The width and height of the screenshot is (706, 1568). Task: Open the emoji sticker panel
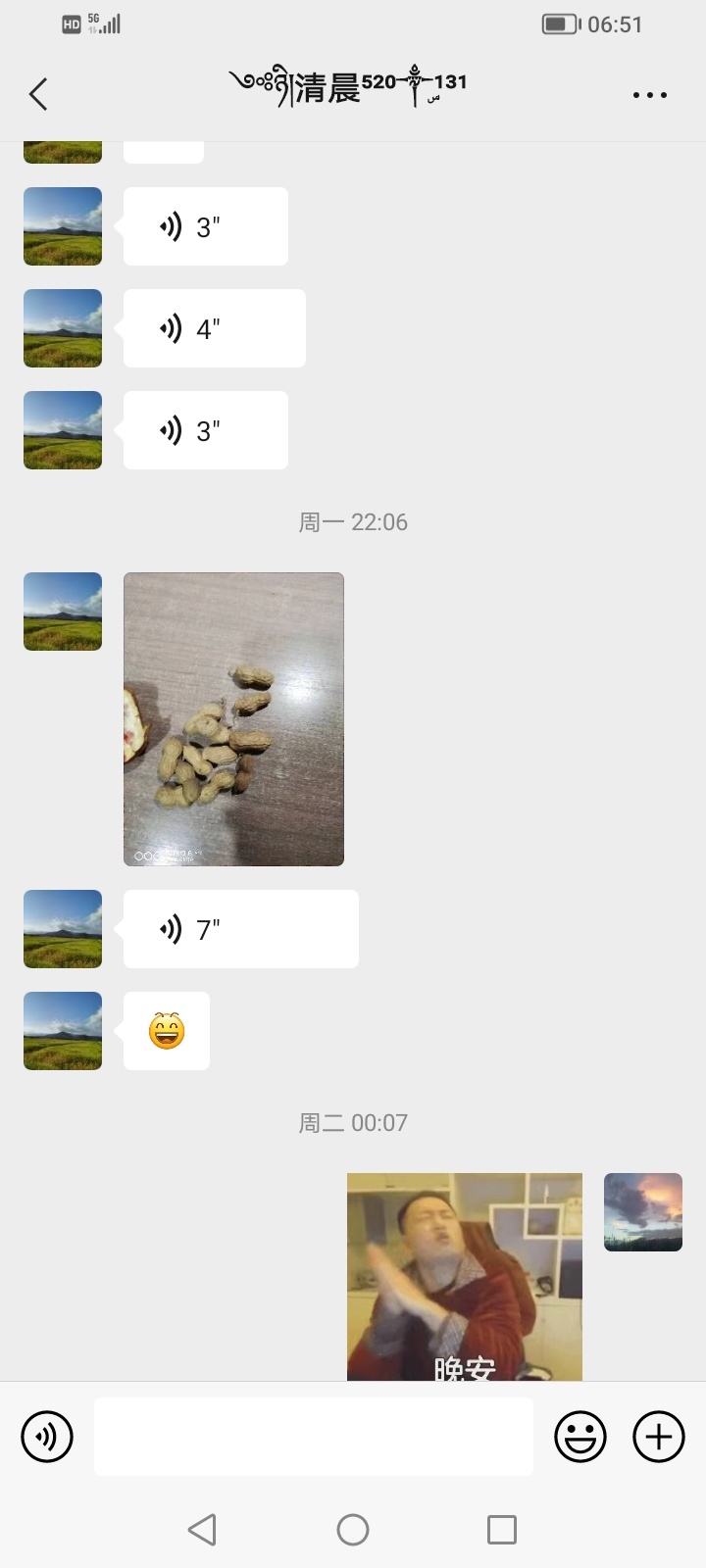580,1437
